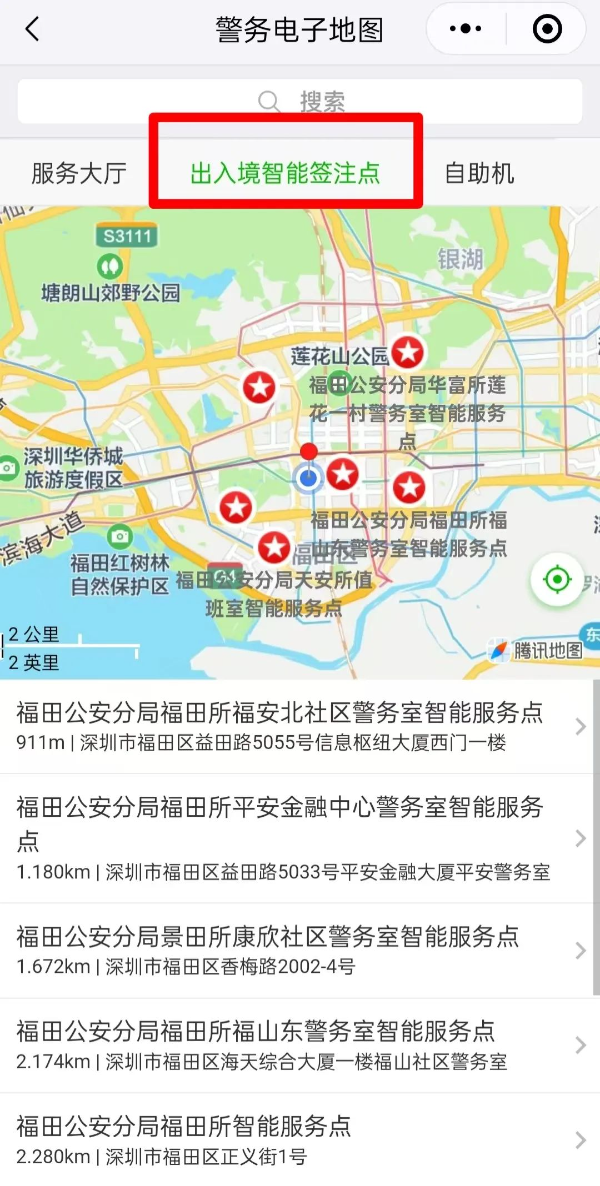This screenshot has width=600, height=1186.
Task: Open 福田所福山东警务室智能服务点 result
Action: 290,1045
